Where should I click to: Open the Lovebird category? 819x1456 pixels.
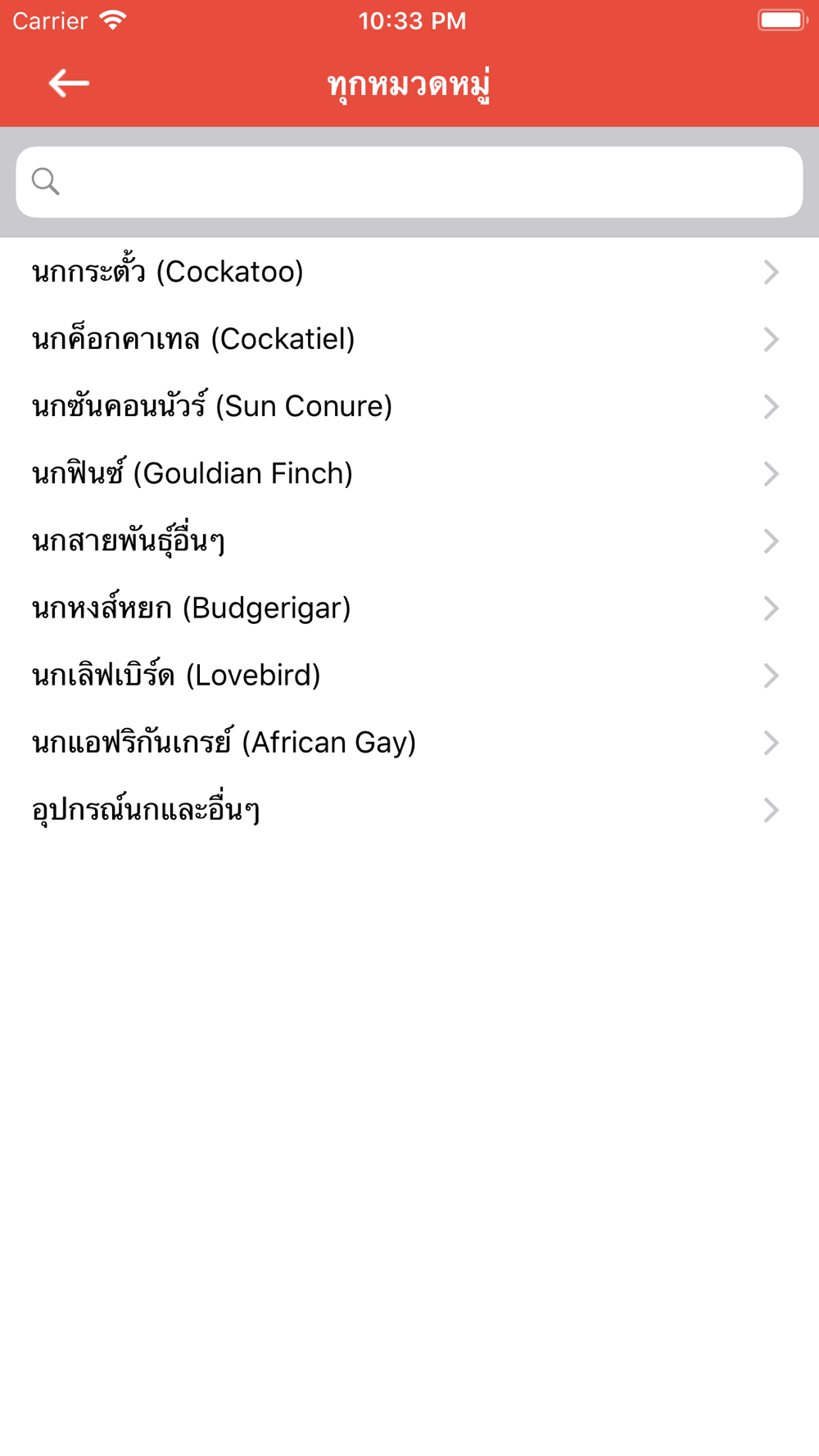(409, 675)
